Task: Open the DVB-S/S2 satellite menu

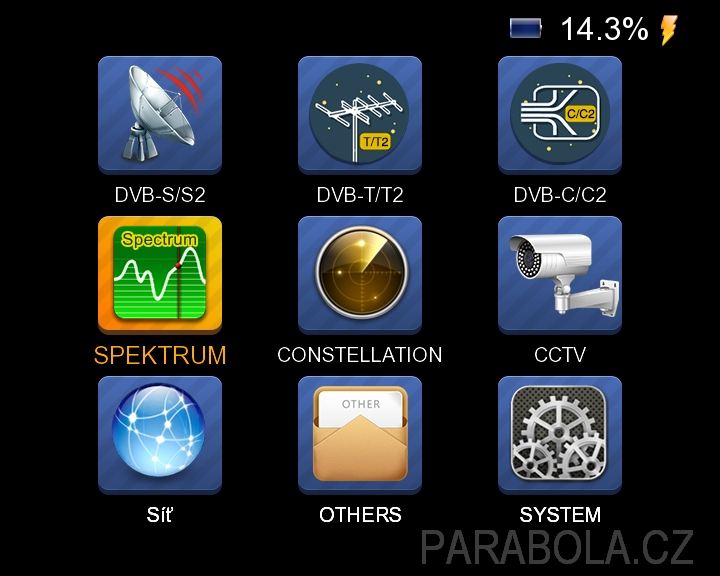Action: (160, 116)
